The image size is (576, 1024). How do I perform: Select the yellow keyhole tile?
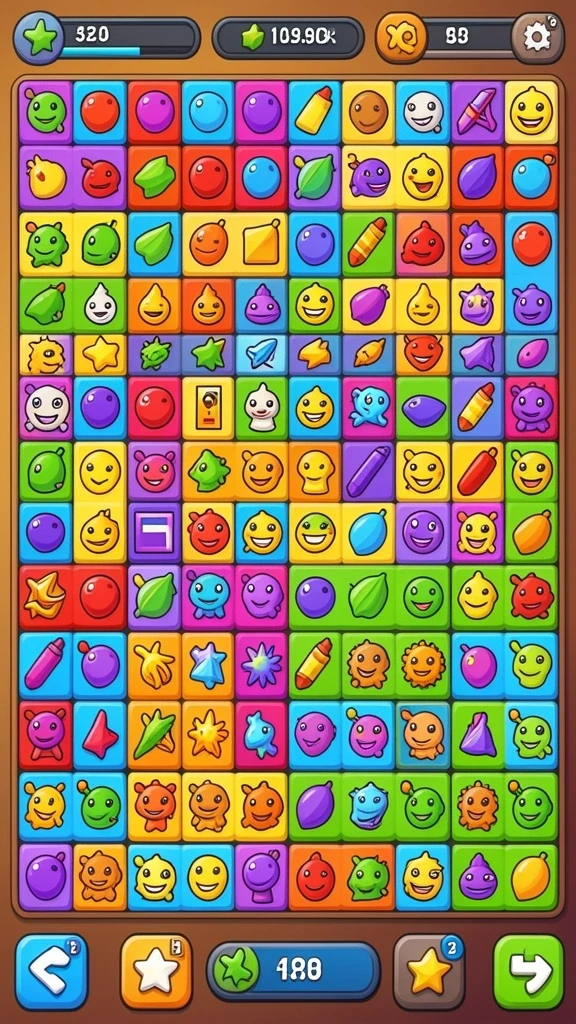[x=210, y=408]
